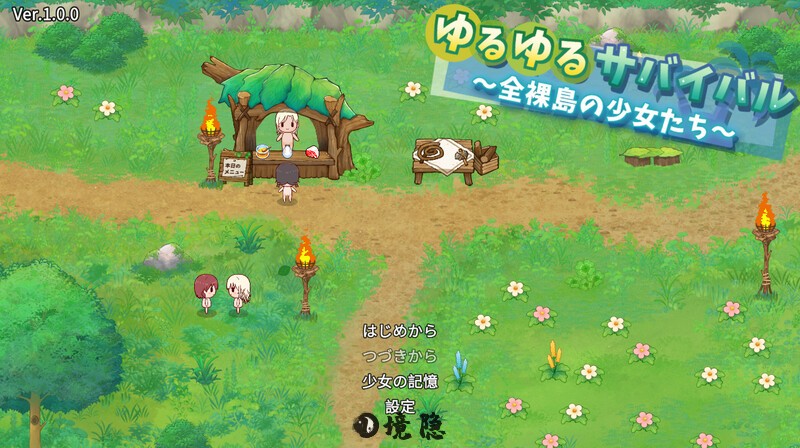The width and height of the screenshot is (800, 448).
Task: Open 少女の記憶 gallery
Action: pos(399,381)
